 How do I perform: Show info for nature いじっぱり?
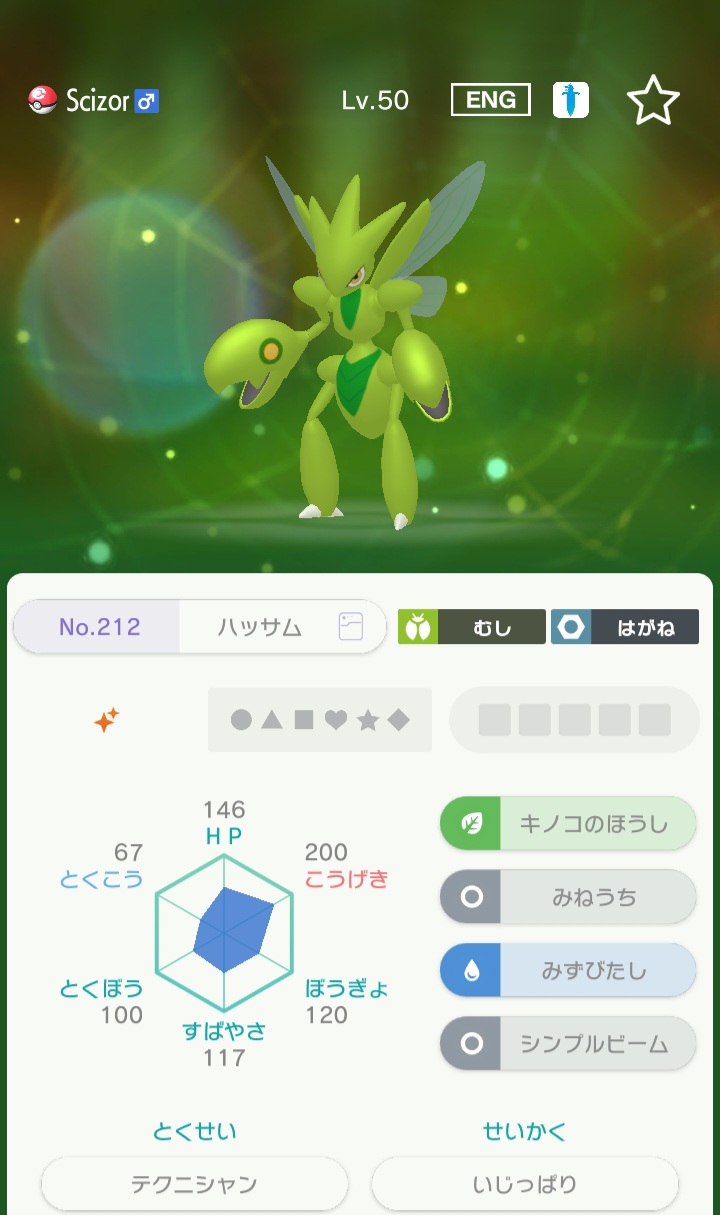(525, 1185)
